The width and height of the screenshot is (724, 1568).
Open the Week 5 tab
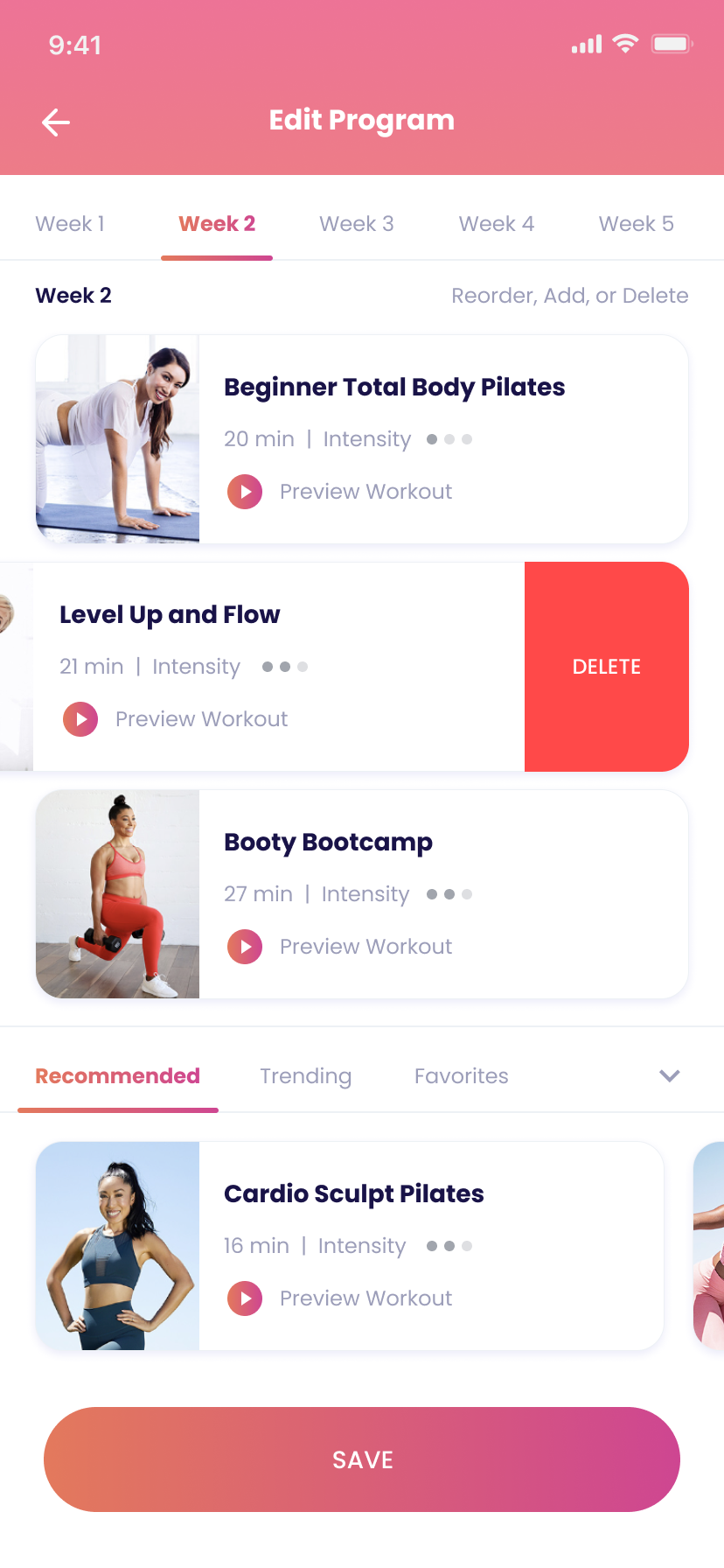pyautogui.click(x=637, y=224)
